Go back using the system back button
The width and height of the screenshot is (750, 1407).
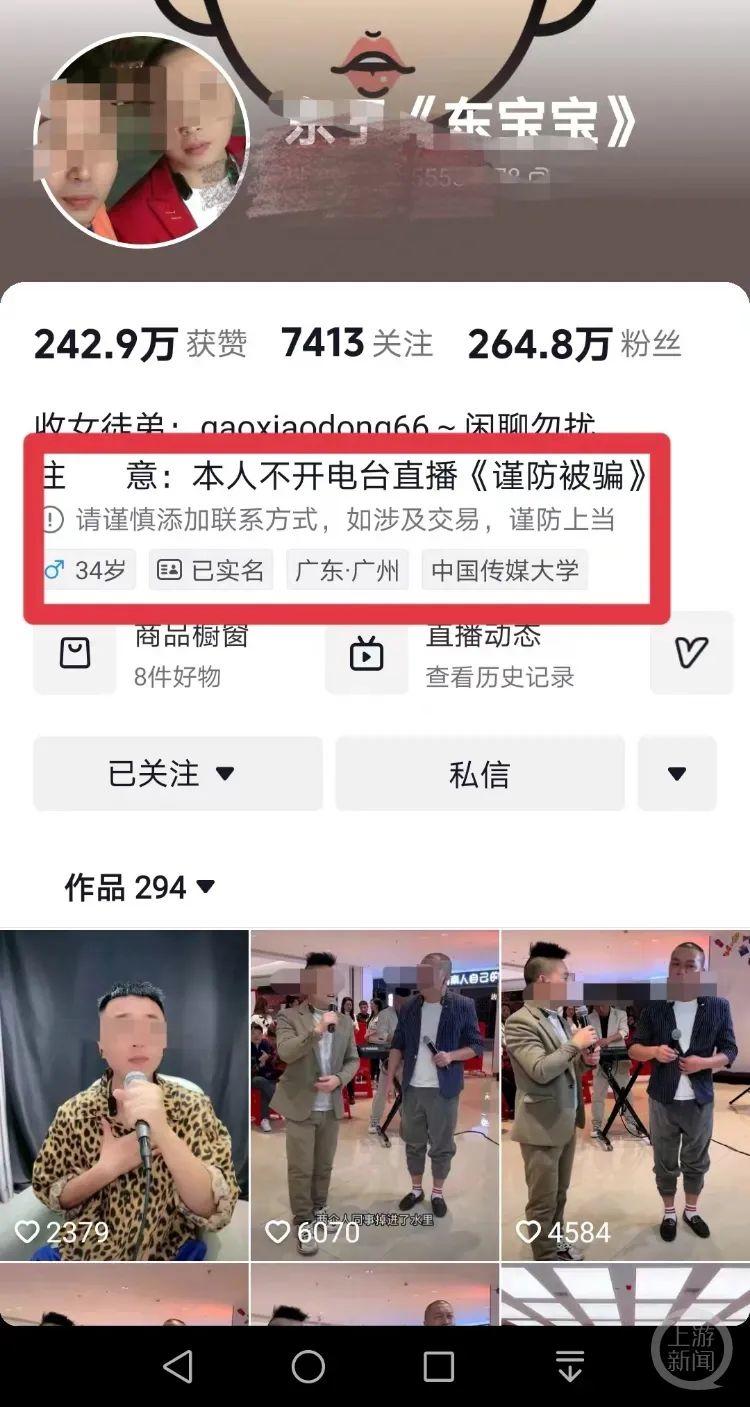click(x=177, y=1366)
